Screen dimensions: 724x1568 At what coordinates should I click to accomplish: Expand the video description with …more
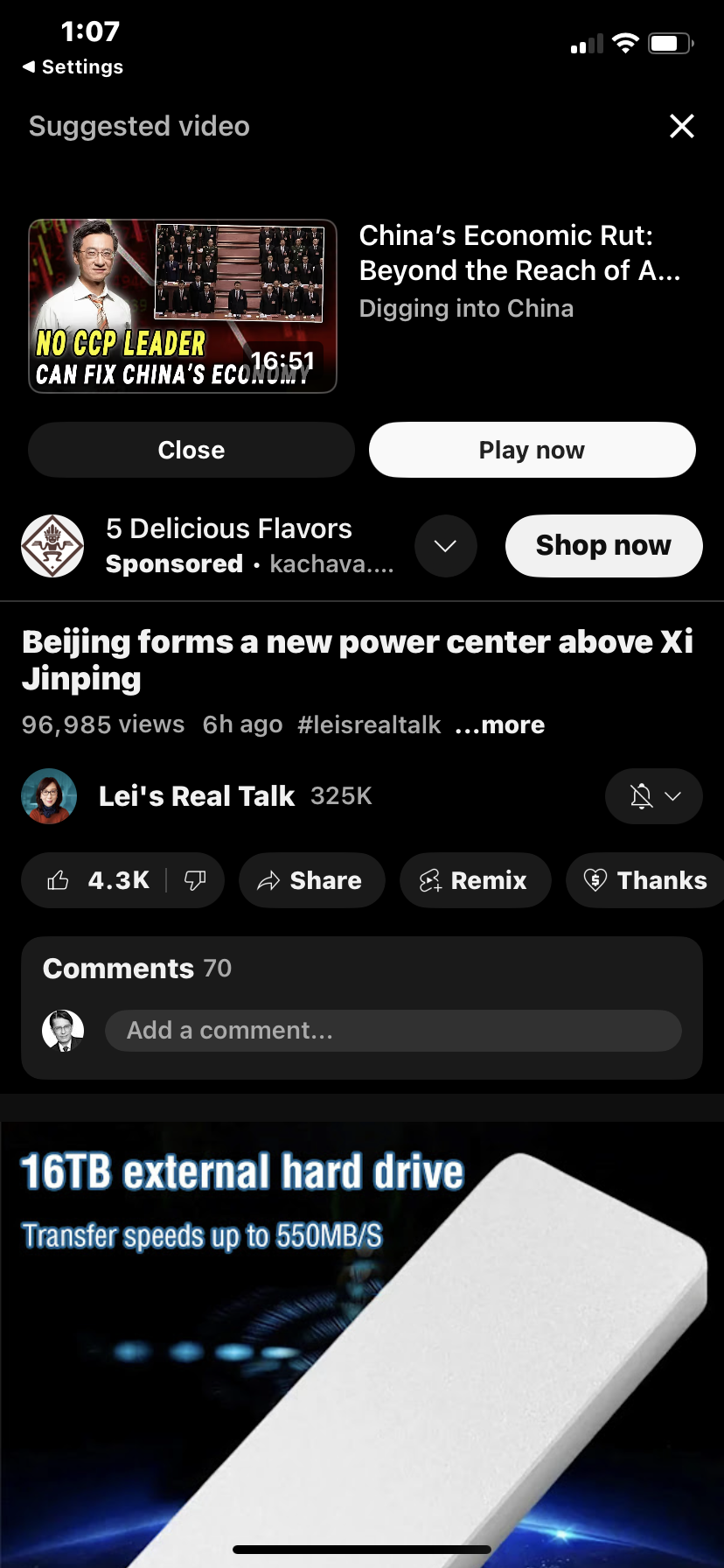pos(500,725)
